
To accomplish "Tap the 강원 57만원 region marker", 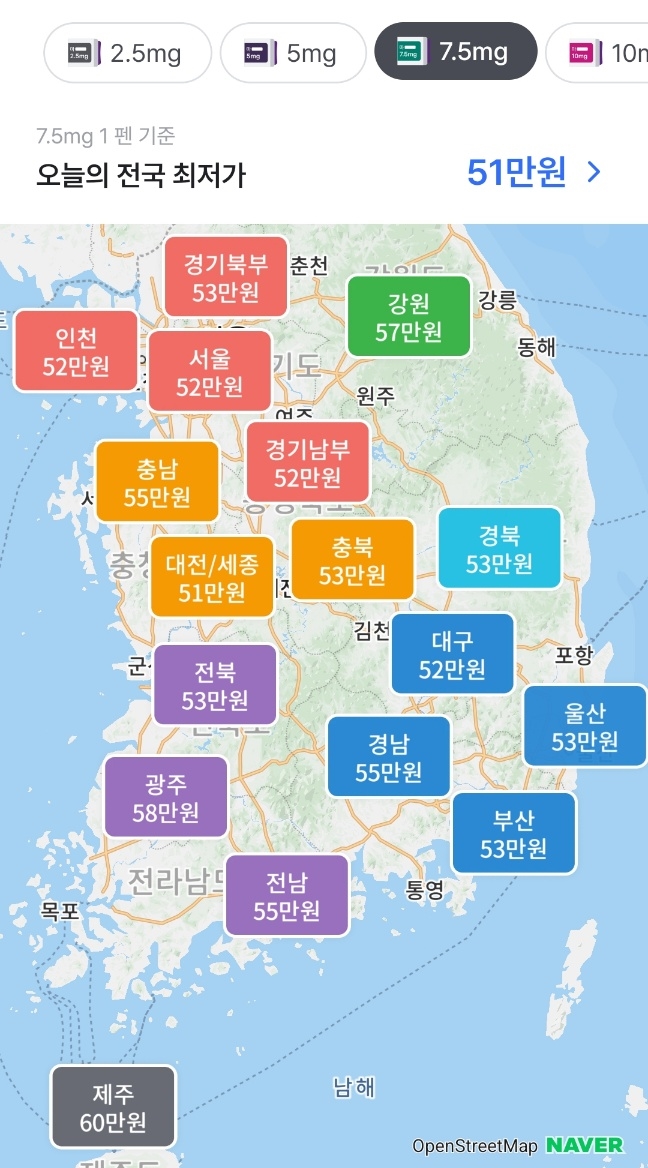I will pyautogui.click(x=409, y=316).
